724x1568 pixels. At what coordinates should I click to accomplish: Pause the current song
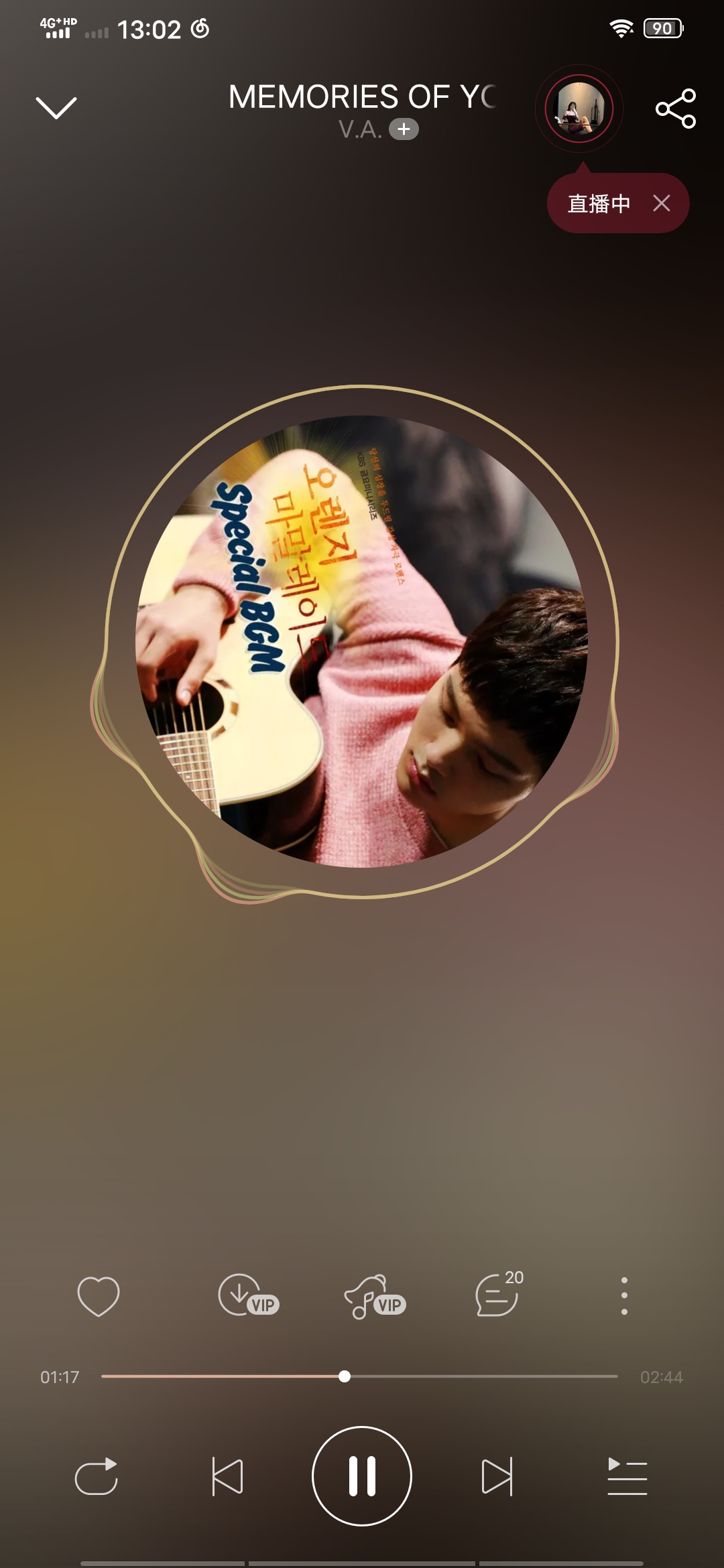pos(362,1476)
